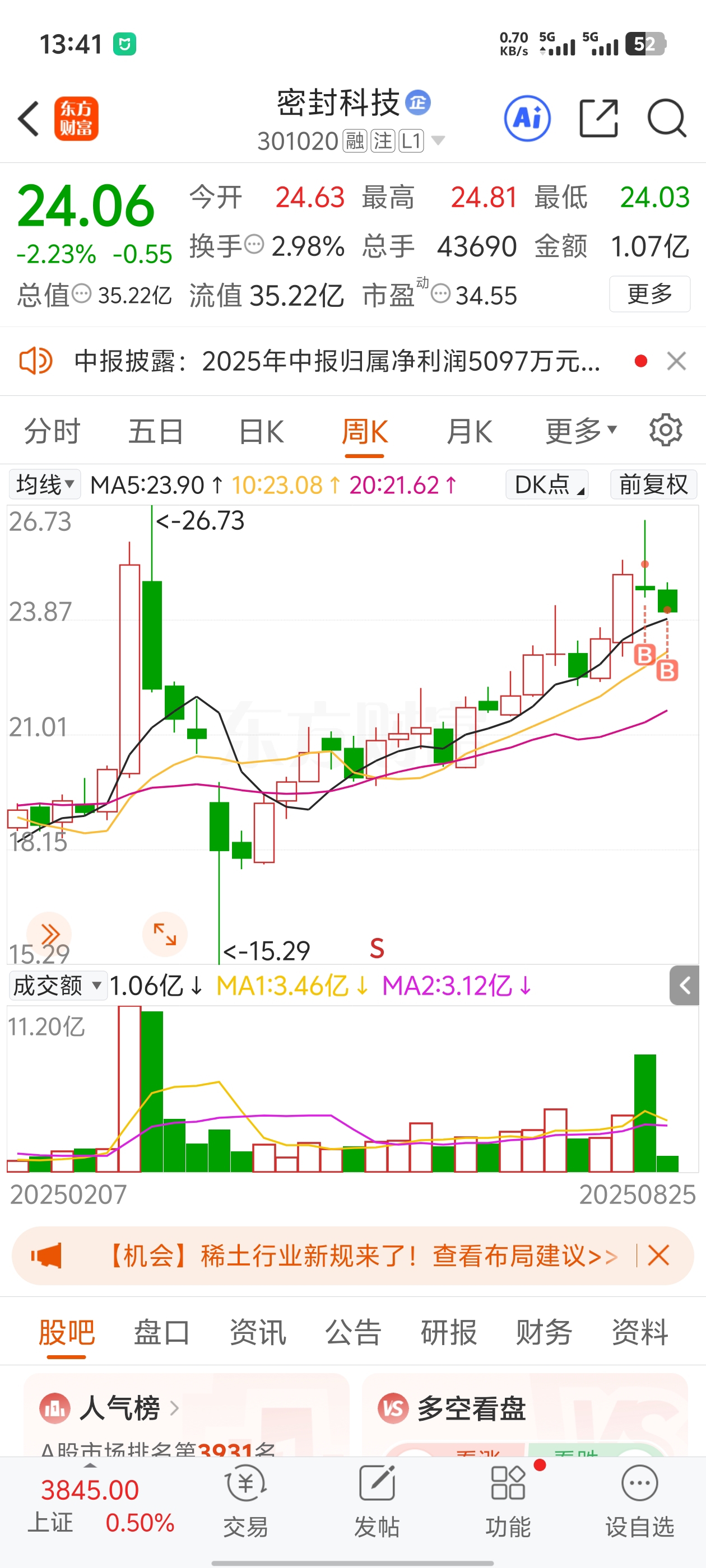Dismiss the 中报披露 announcement banner
Screen dimensions: 706x1568
[676, 361]
